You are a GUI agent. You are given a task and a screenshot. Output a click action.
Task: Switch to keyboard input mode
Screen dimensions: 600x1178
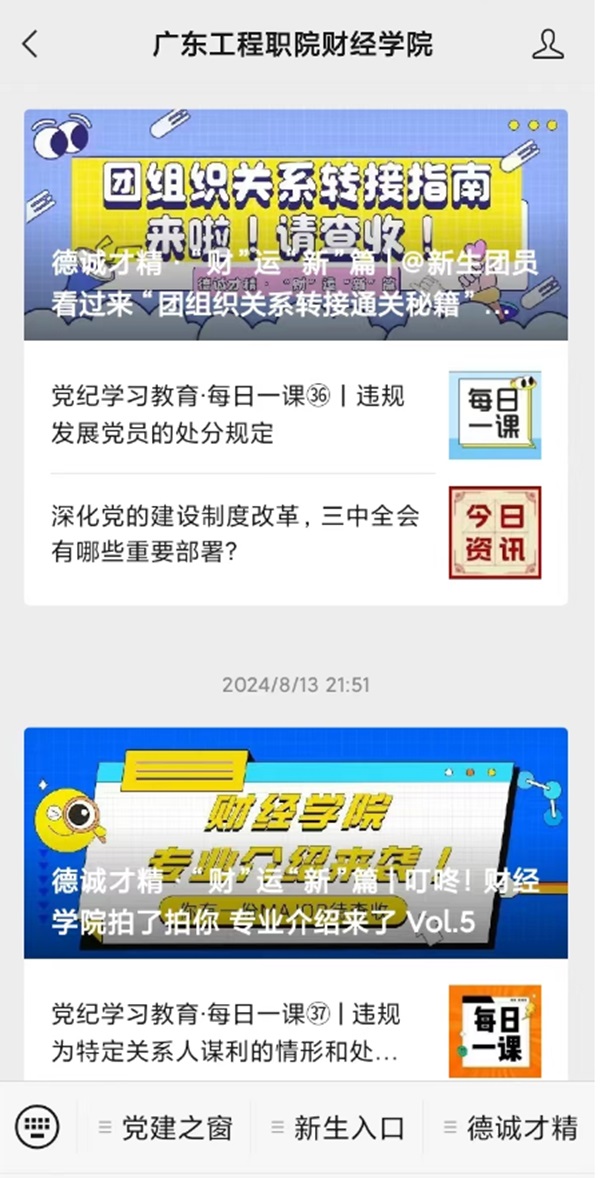point(38,1129)
